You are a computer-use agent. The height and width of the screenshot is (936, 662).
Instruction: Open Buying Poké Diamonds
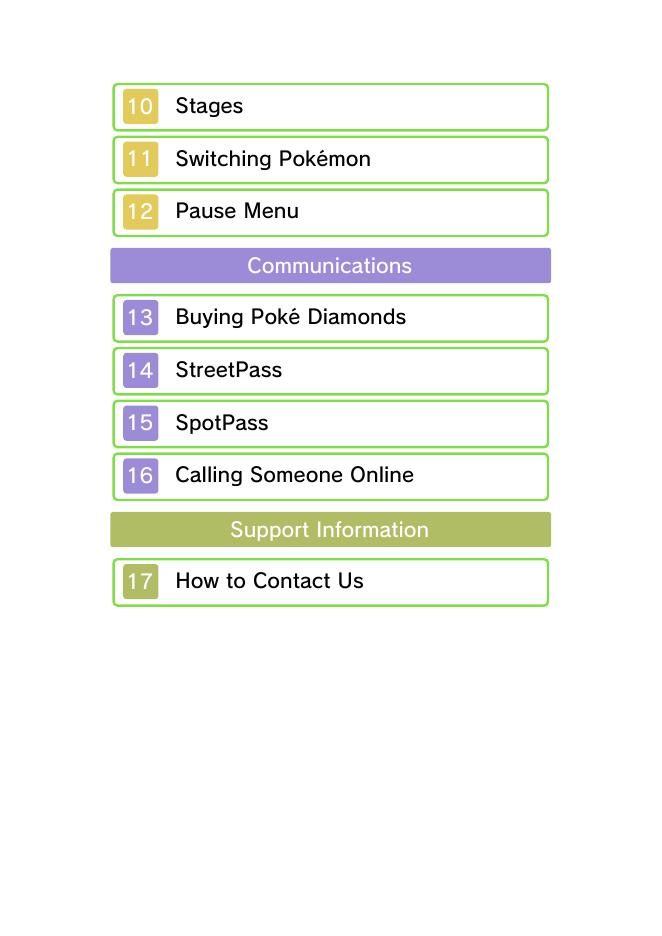coord(330,318)
